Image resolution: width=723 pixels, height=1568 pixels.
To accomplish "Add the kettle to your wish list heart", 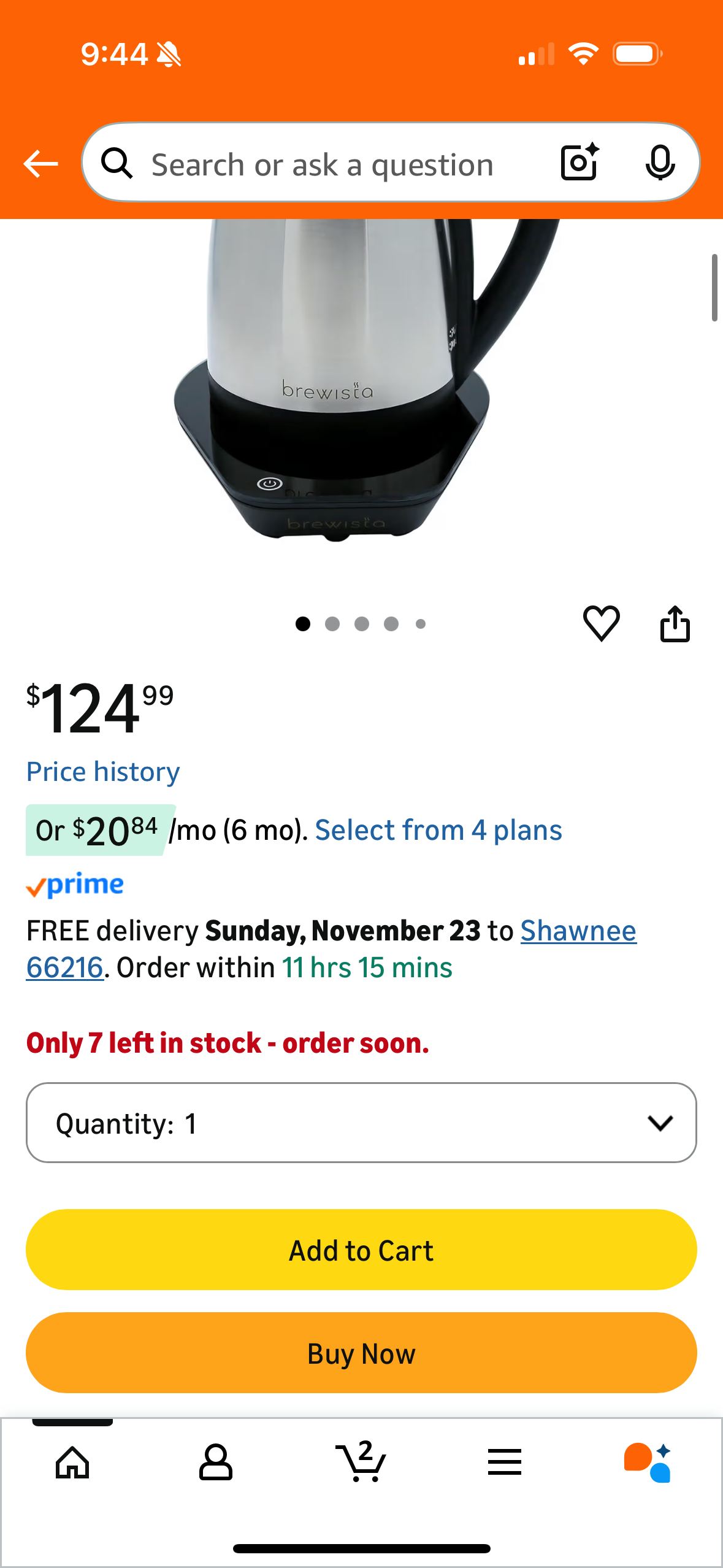I will coord(601,623).
